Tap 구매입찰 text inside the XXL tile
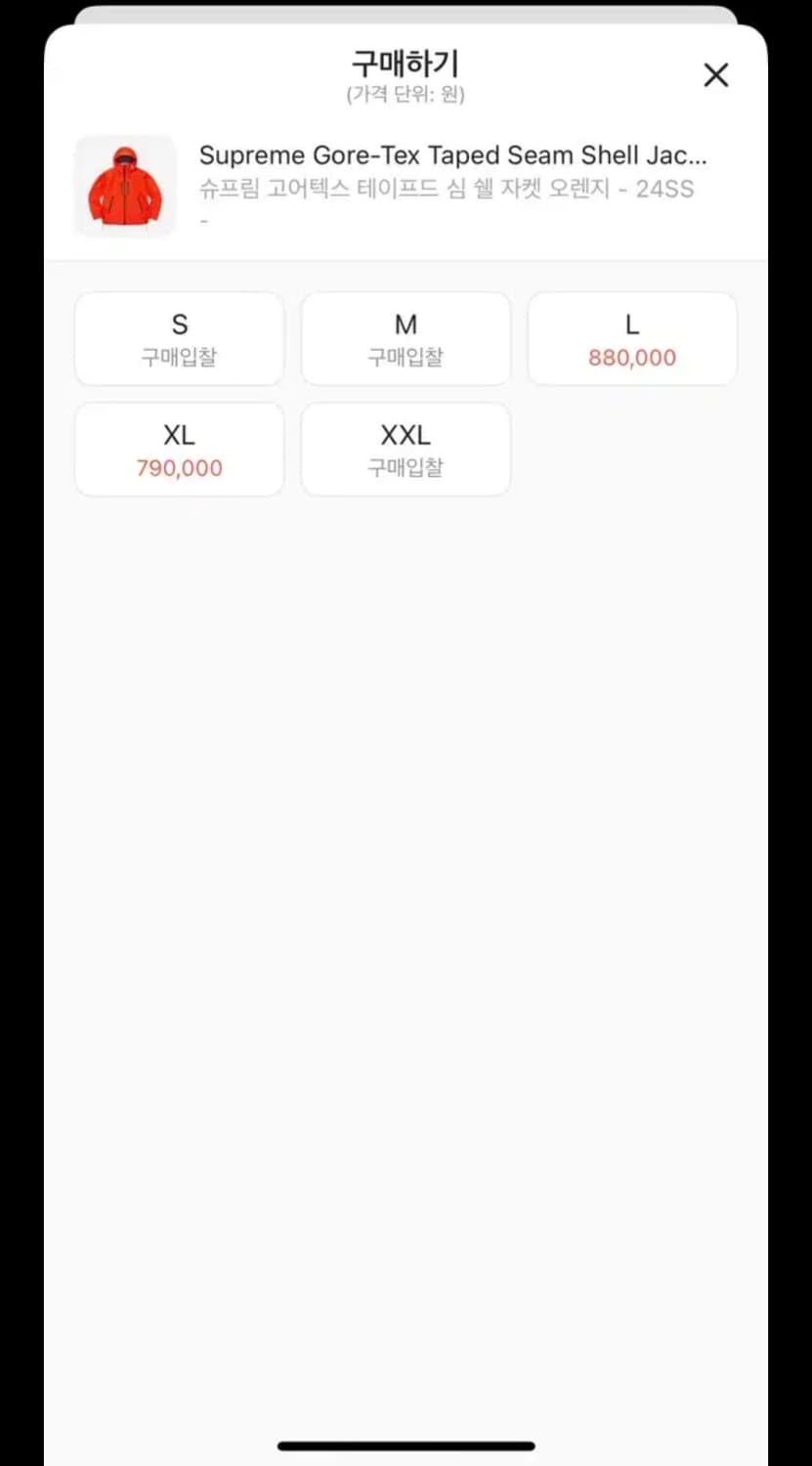This screenshot has width=812, height=1466. point(406,467)
